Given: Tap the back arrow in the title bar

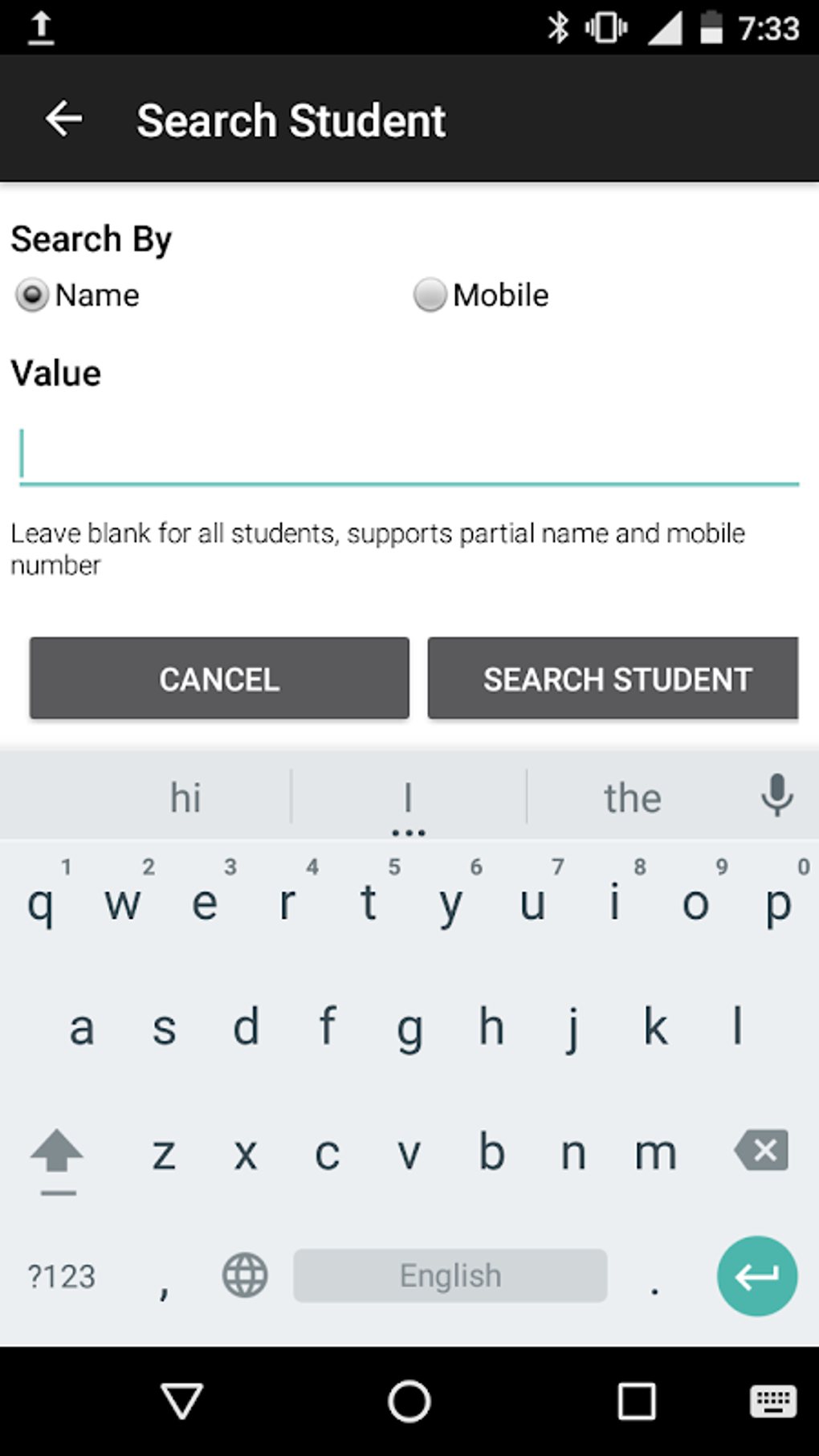Looking at the screenshot, I should tap(65, 119).
